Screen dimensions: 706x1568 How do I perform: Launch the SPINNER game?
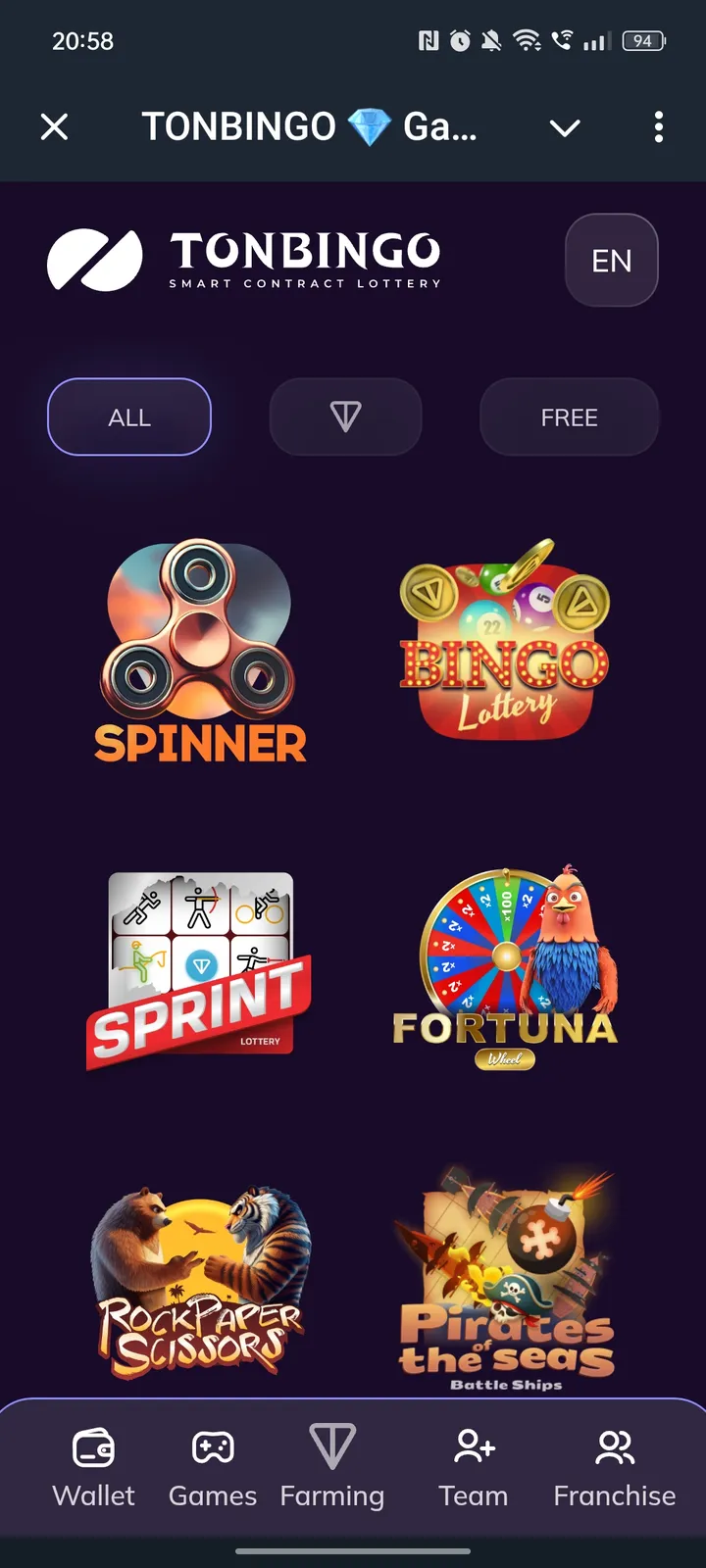(x=199, y=647)
